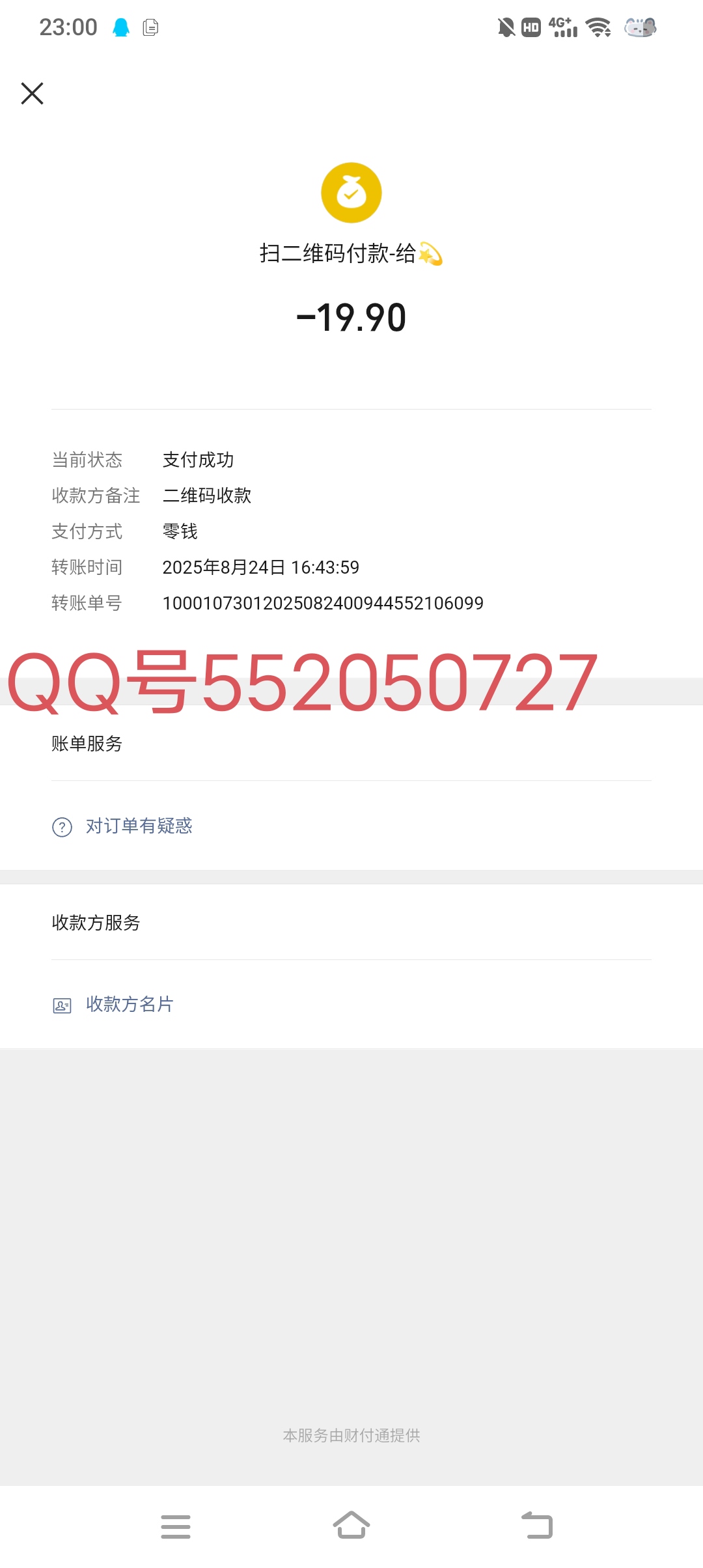Viewport: 703px width, 1568px height.
Task: Open 收款方名片 payee card
Action: [130, 1005]
